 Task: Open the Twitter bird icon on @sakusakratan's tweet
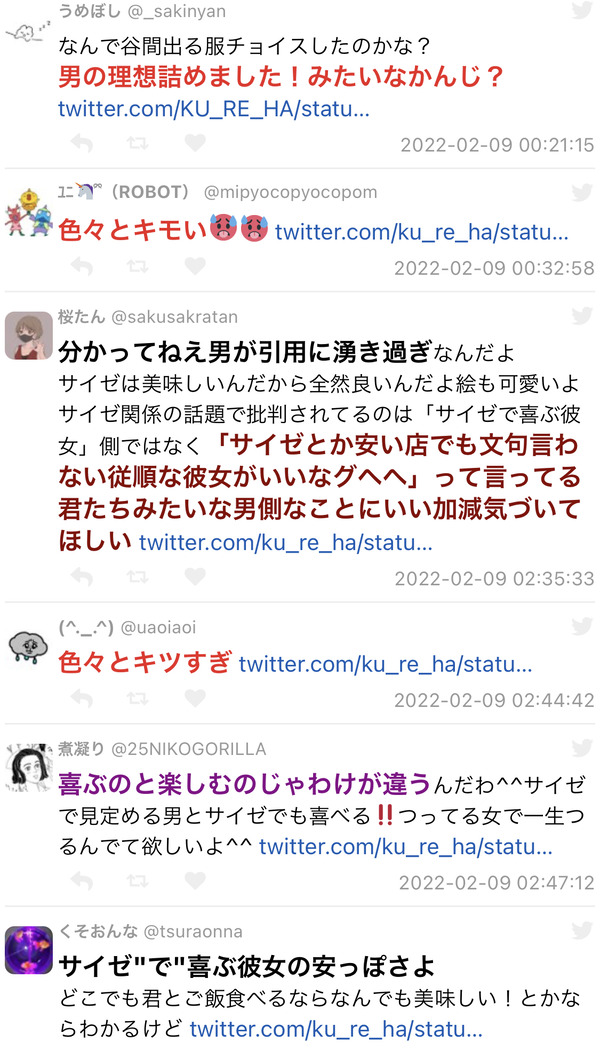[x=581, y=317]
